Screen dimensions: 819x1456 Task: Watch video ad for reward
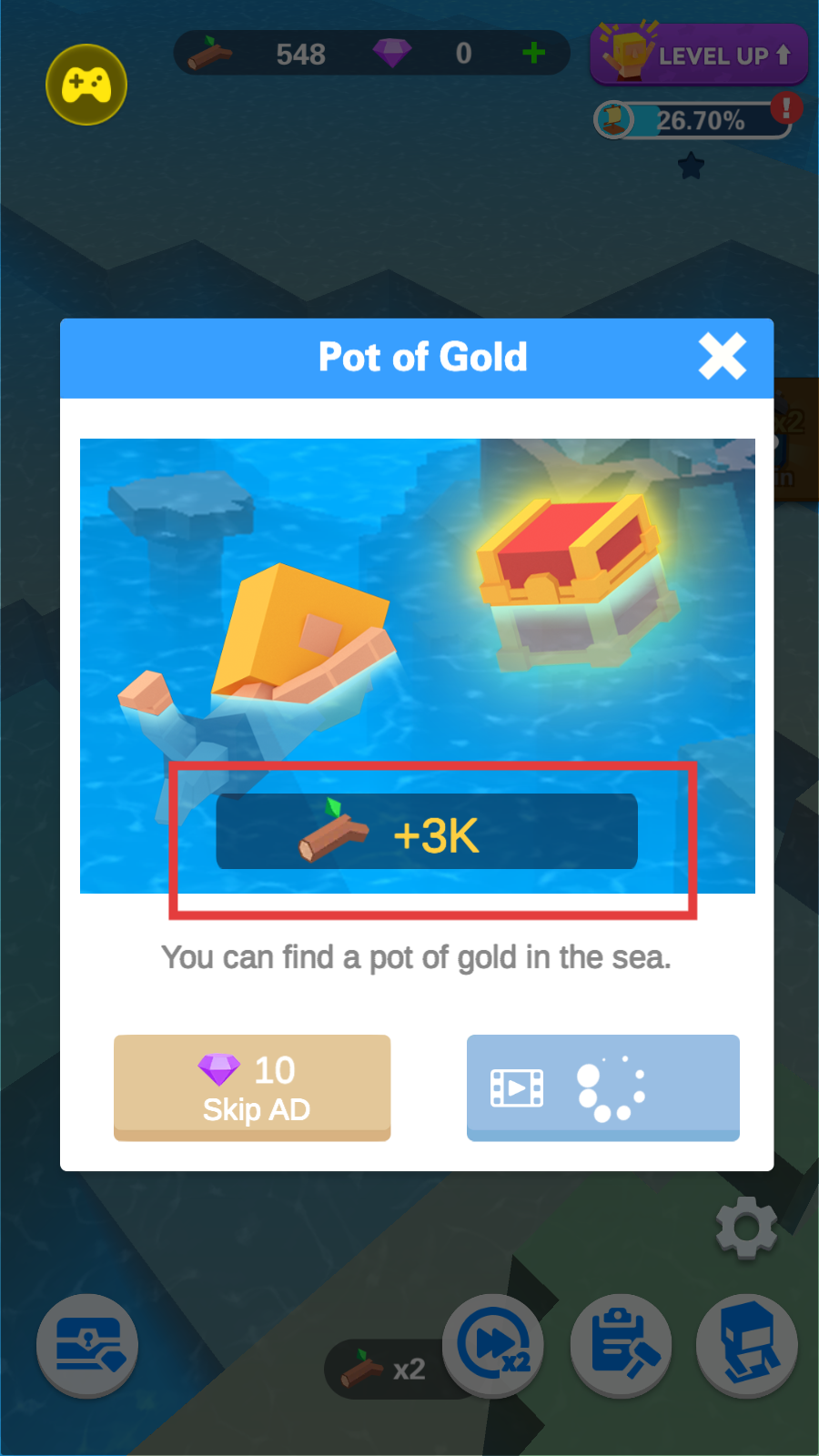[x=602, y=1087]
